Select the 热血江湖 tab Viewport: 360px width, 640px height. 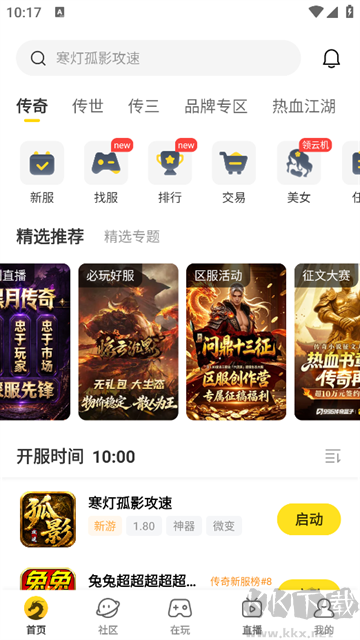click(304, 106)
